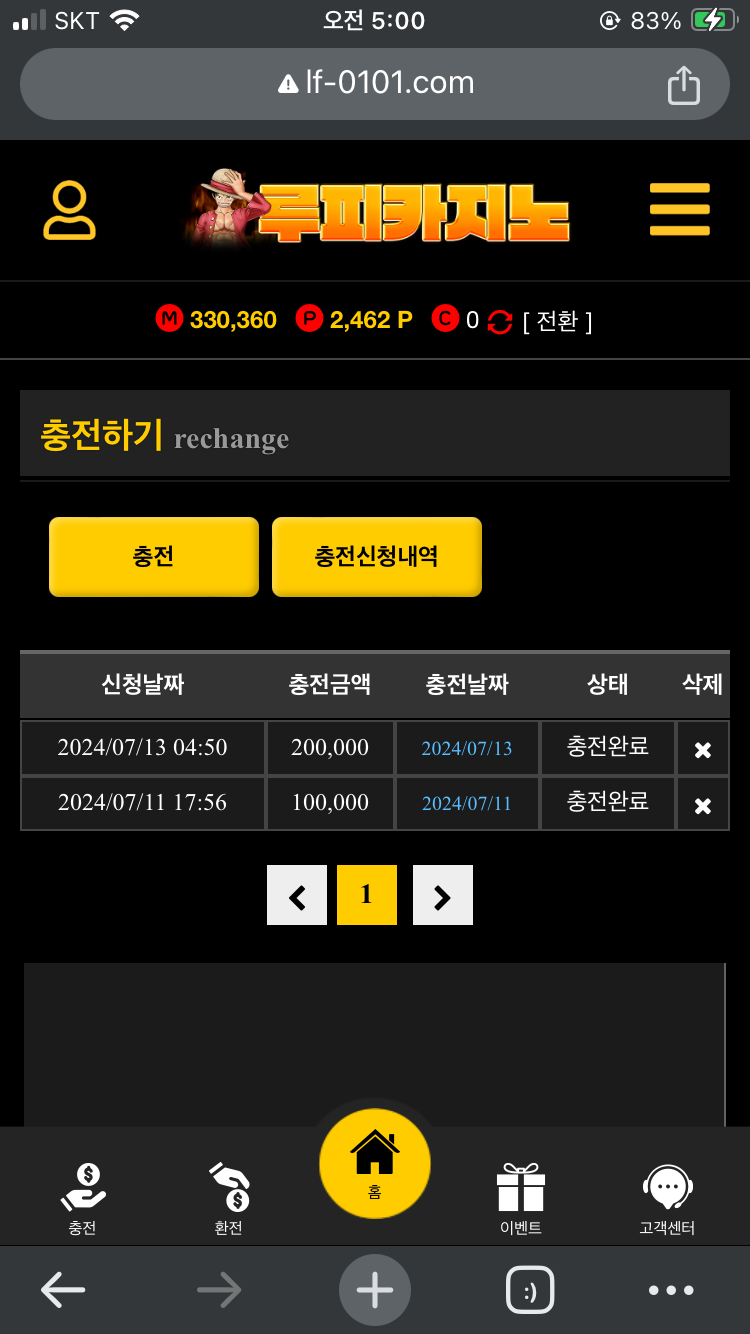Screen dimensions: 750x1334
Task: Switch to the 환전 bottom tab
Action: 229,1198
